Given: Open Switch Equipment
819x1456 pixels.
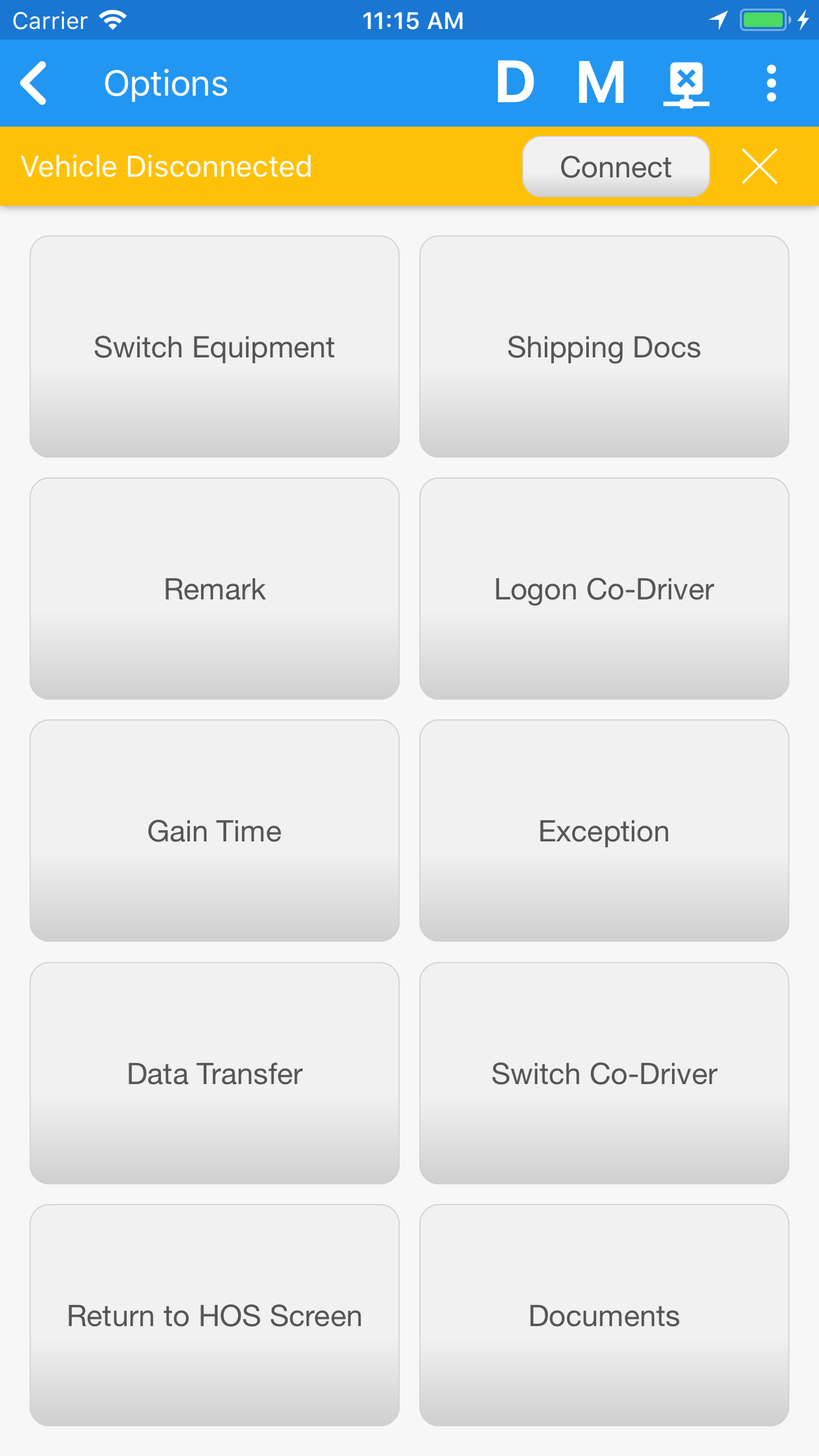Looking at the screenshot, I should (214, 347).
